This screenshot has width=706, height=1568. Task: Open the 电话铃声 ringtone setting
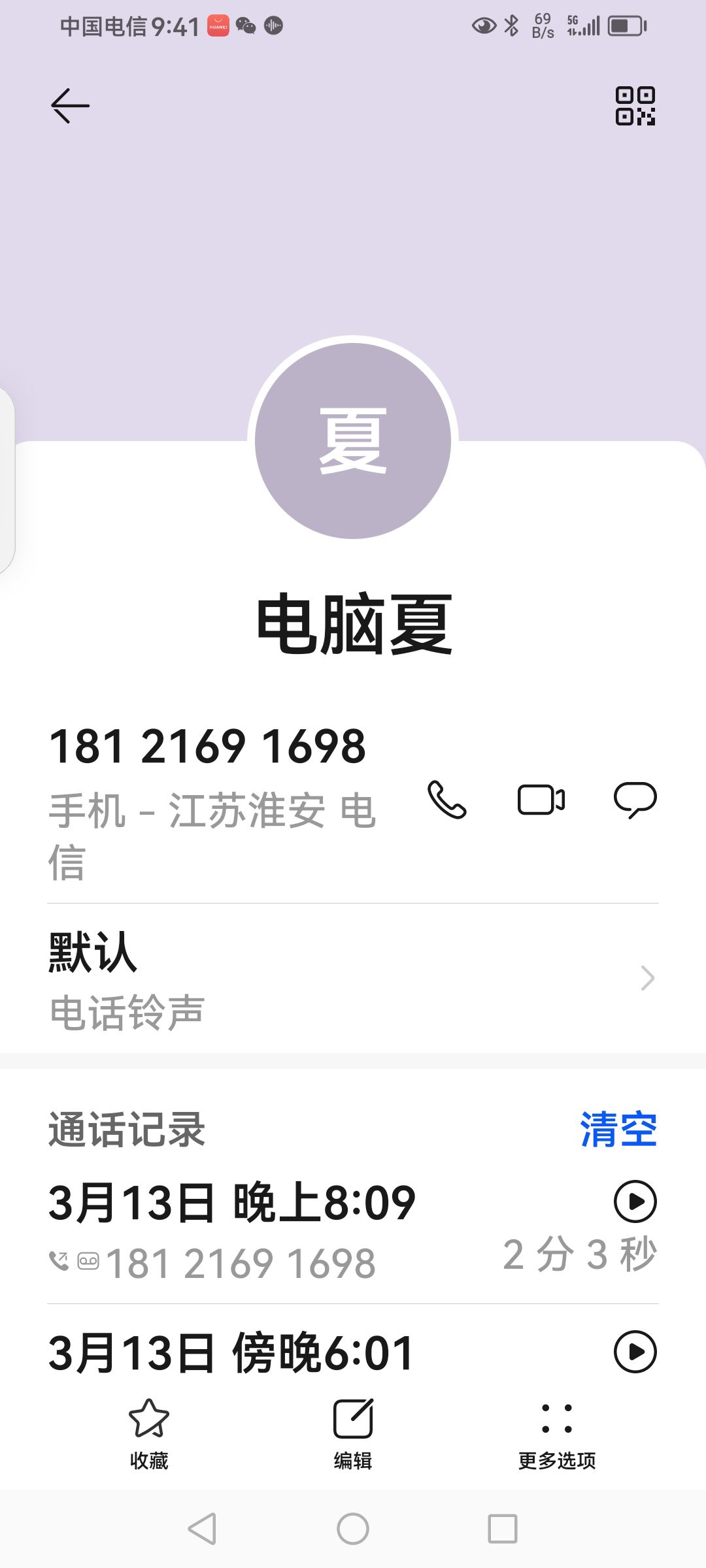point(353,979)
